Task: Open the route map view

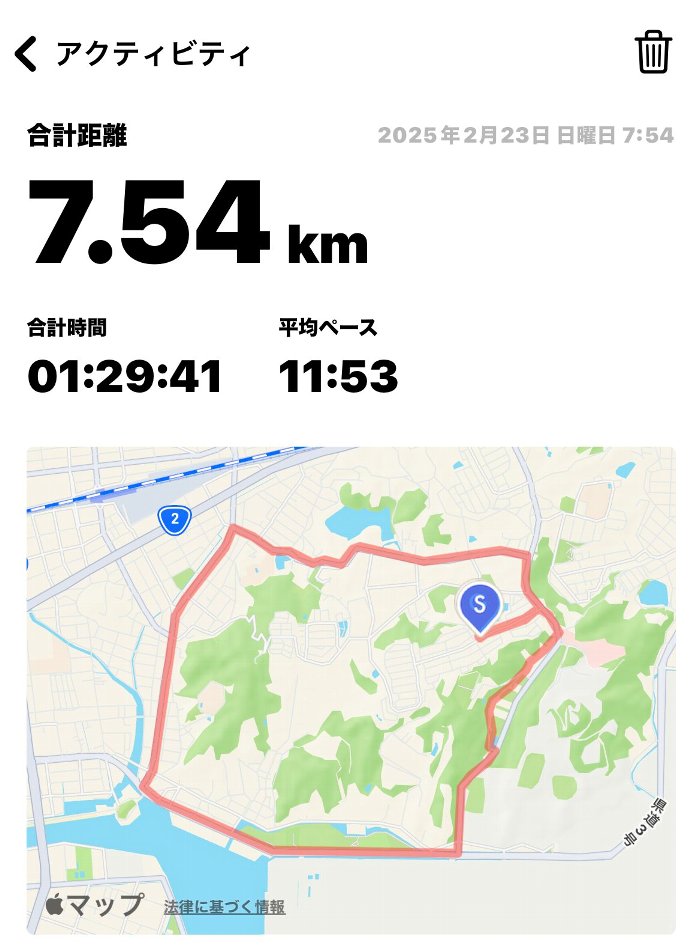Action: pos(350,690)
